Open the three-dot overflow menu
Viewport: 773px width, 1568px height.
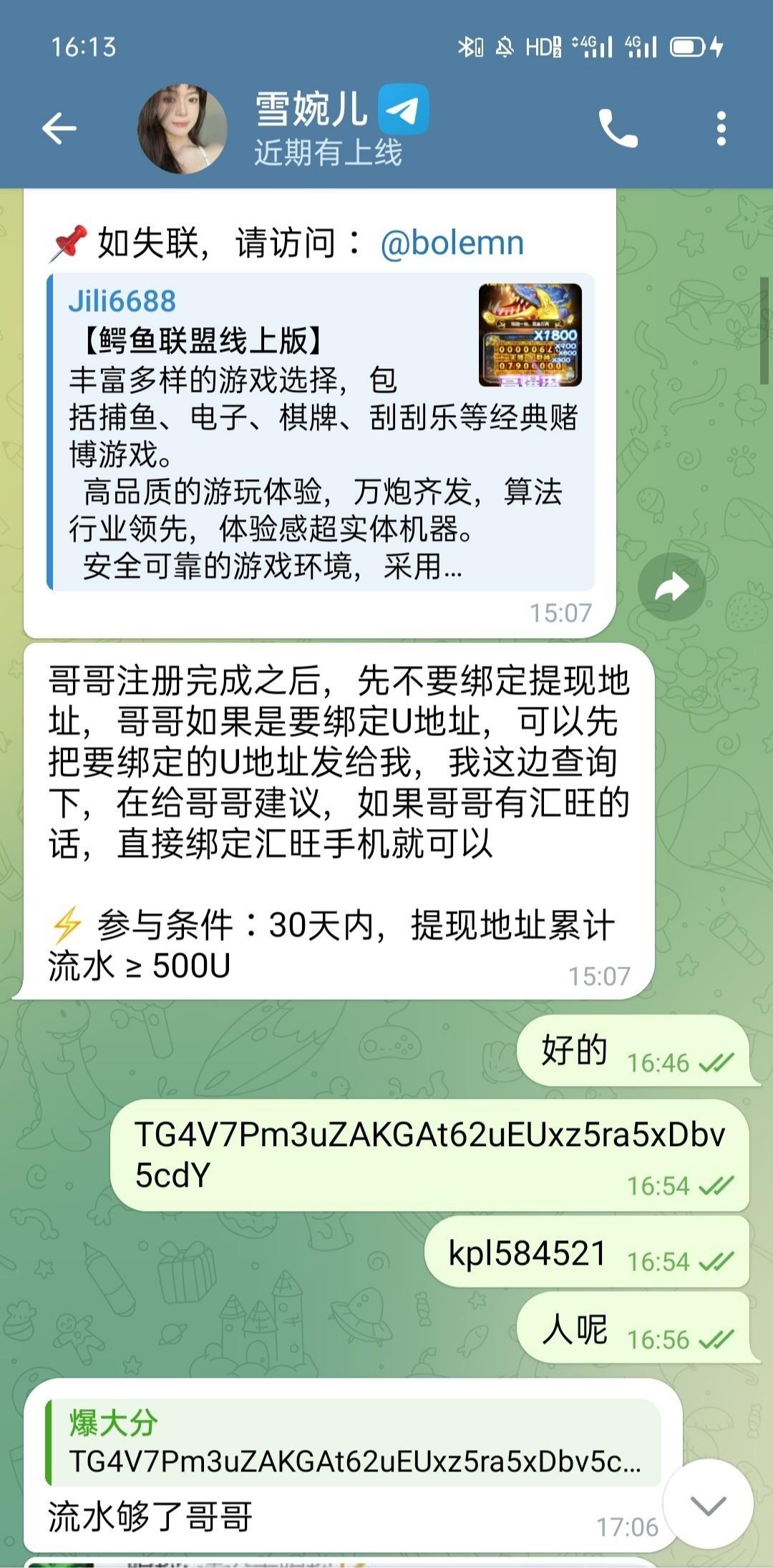pos(721,129)
